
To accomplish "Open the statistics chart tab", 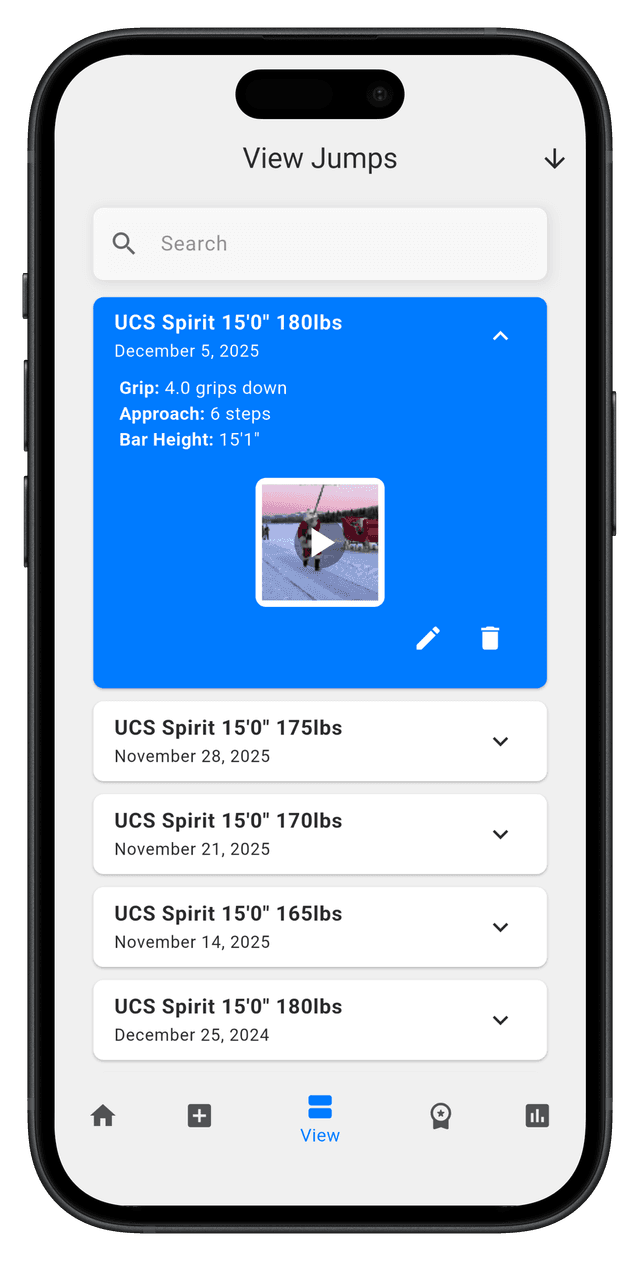I will pos(537,1116).
